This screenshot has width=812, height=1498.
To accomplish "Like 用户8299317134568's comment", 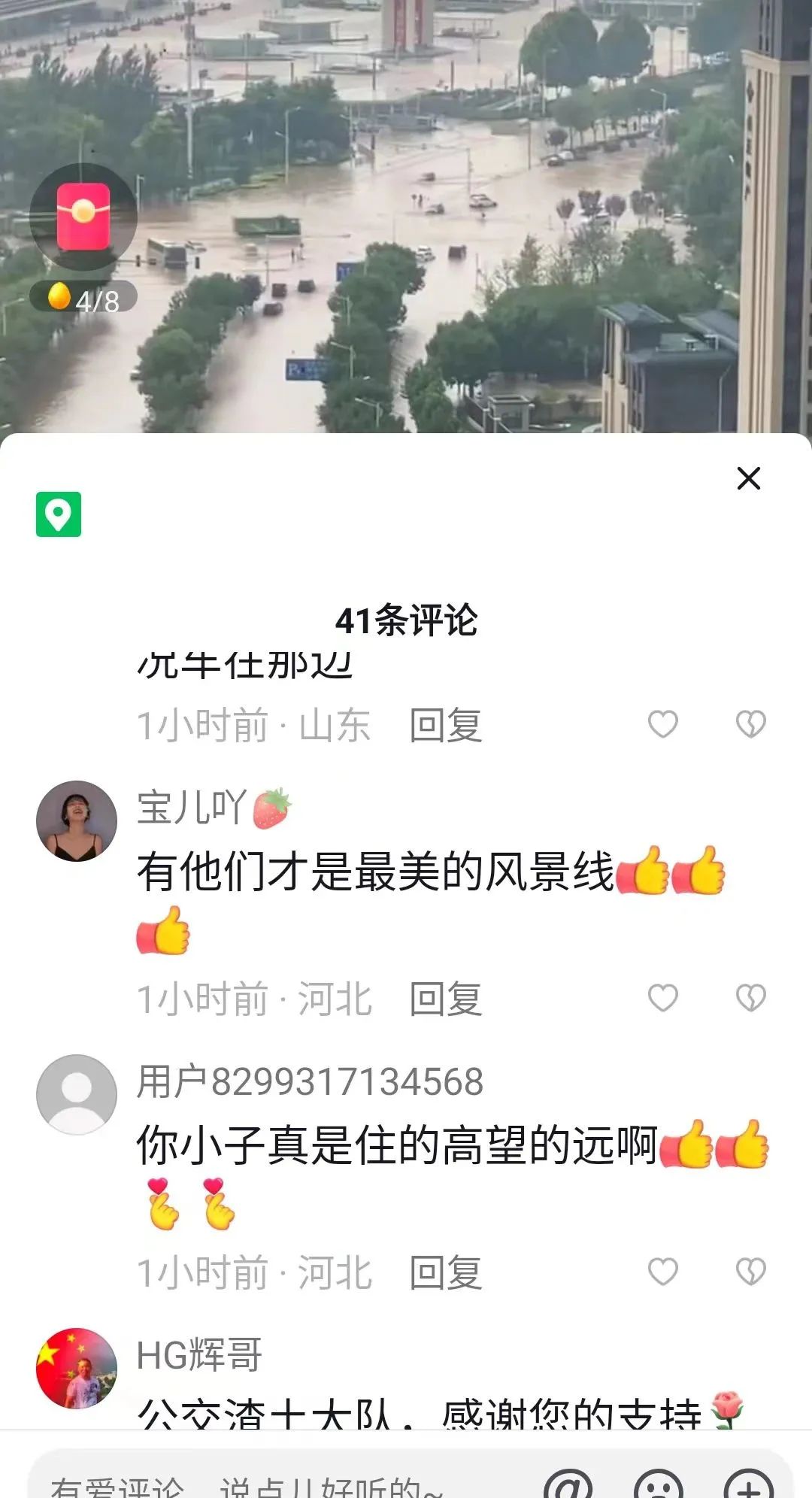I will 662,1272.
